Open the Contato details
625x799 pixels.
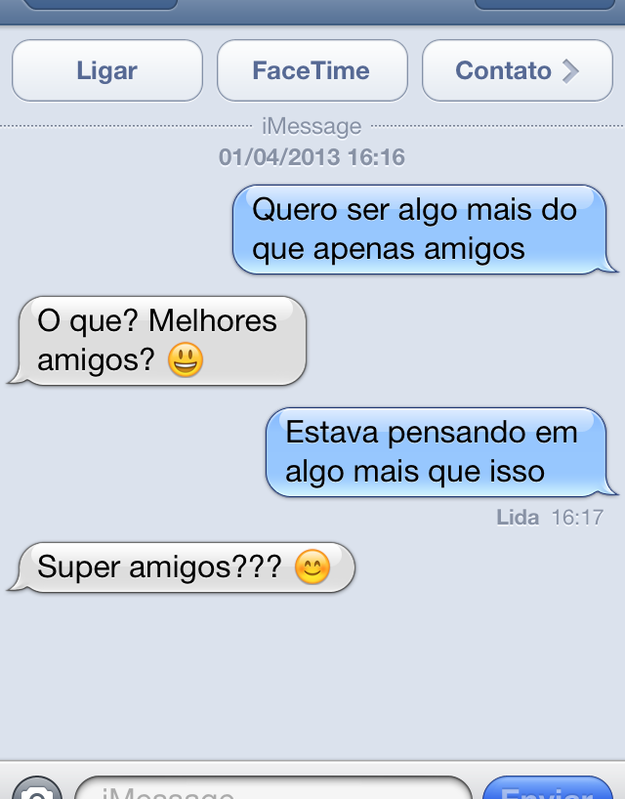pyautogui.click(x=517, y=71)
